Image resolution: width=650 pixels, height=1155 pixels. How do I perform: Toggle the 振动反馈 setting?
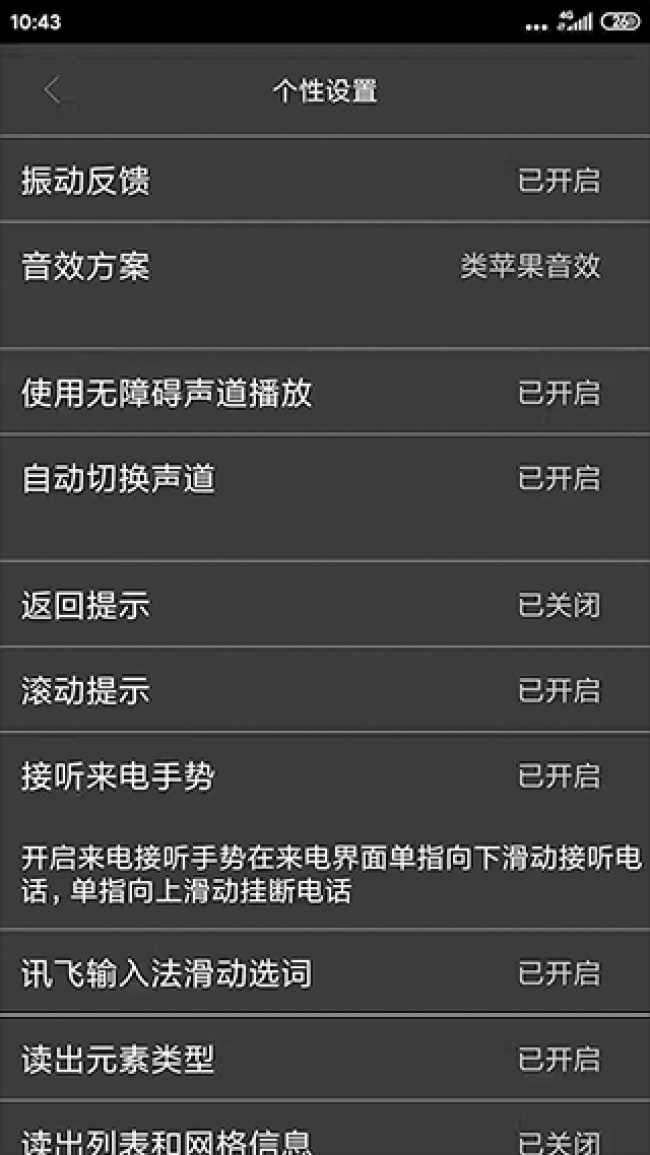point(325,181)
